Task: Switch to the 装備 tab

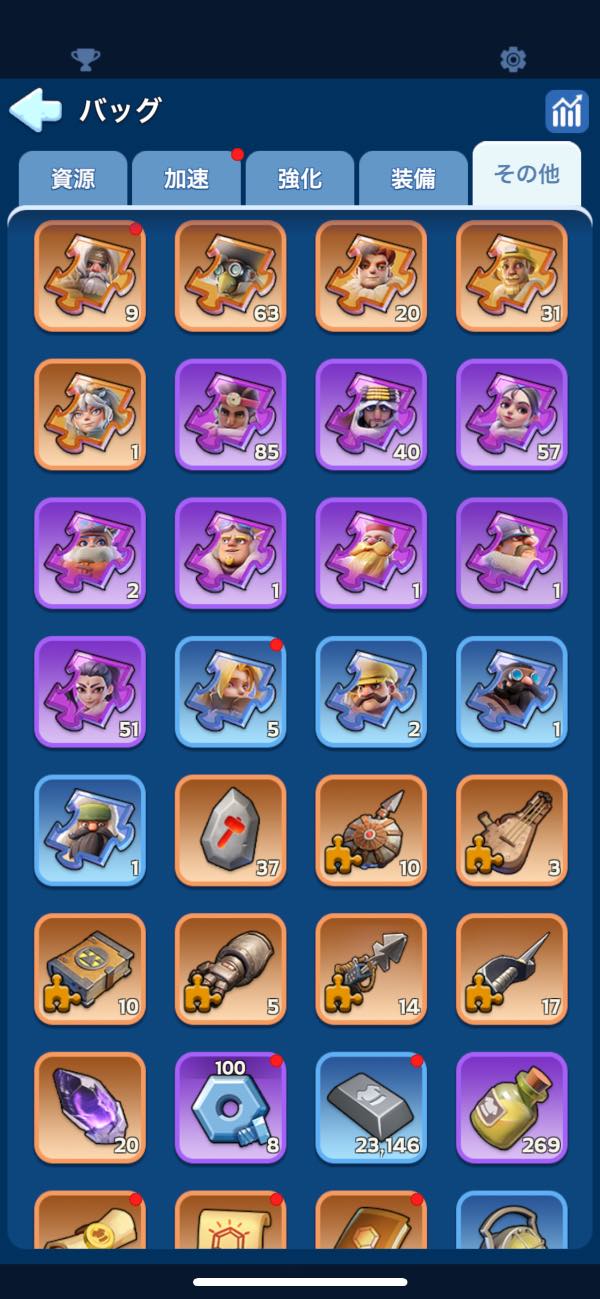Action: 413,179
